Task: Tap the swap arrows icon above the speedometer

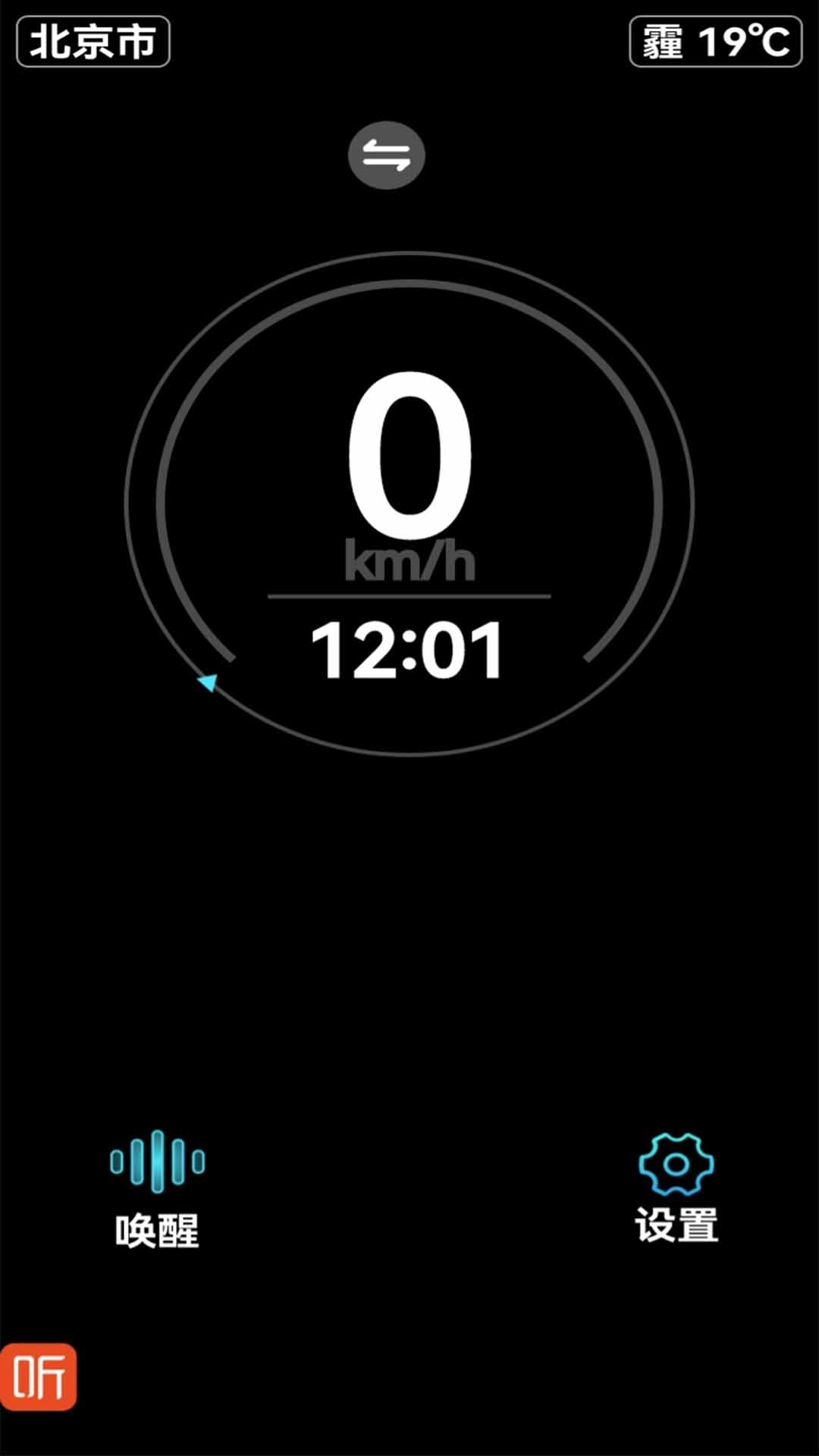Action: click(x=387, y=155)
